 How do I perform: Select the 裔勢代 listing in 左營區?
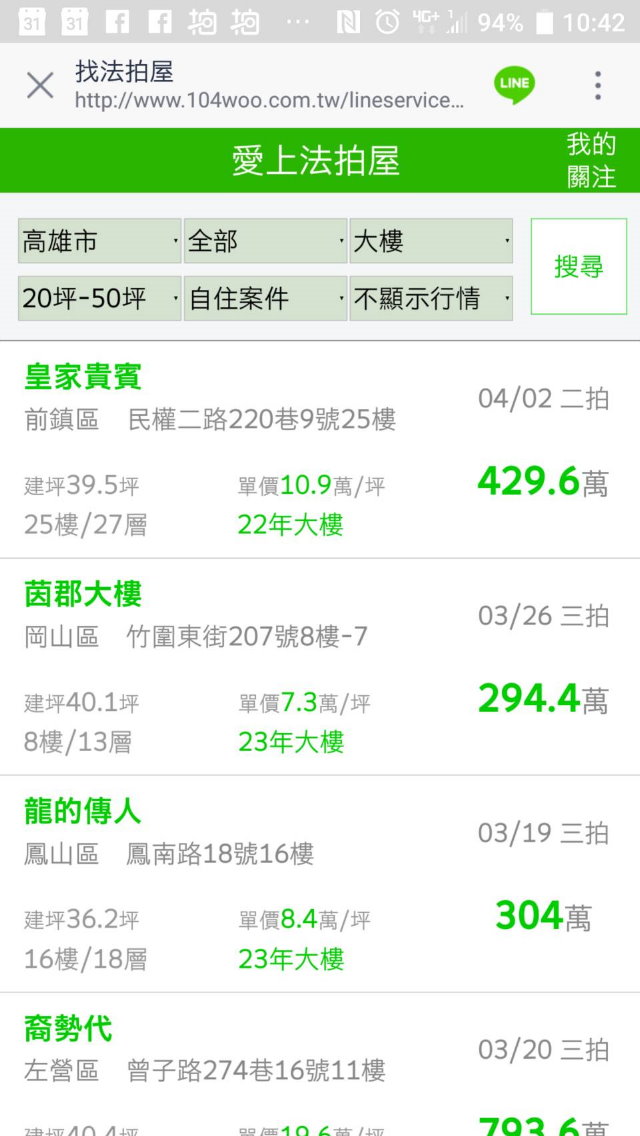pos(320,1065)
